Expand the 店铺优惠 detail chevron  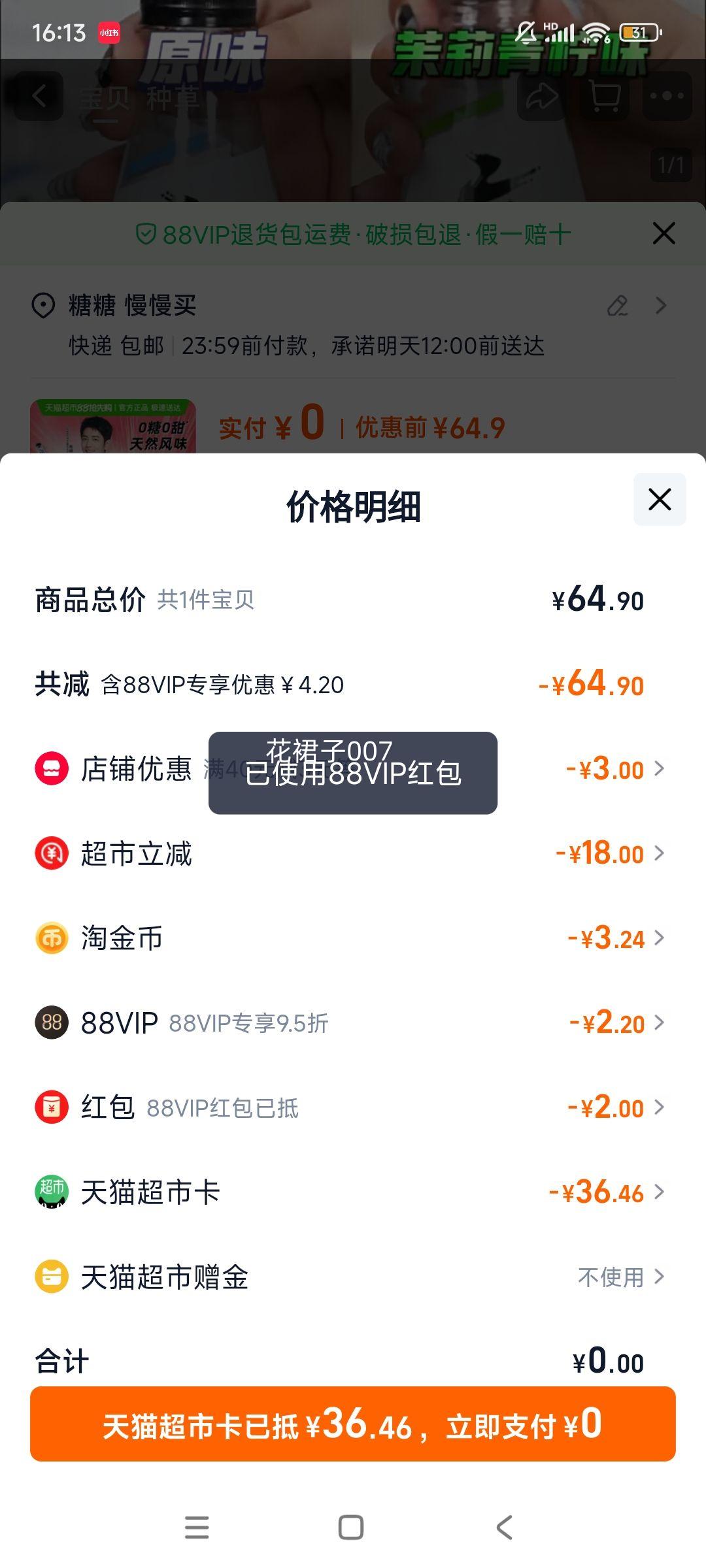[660, 768]
